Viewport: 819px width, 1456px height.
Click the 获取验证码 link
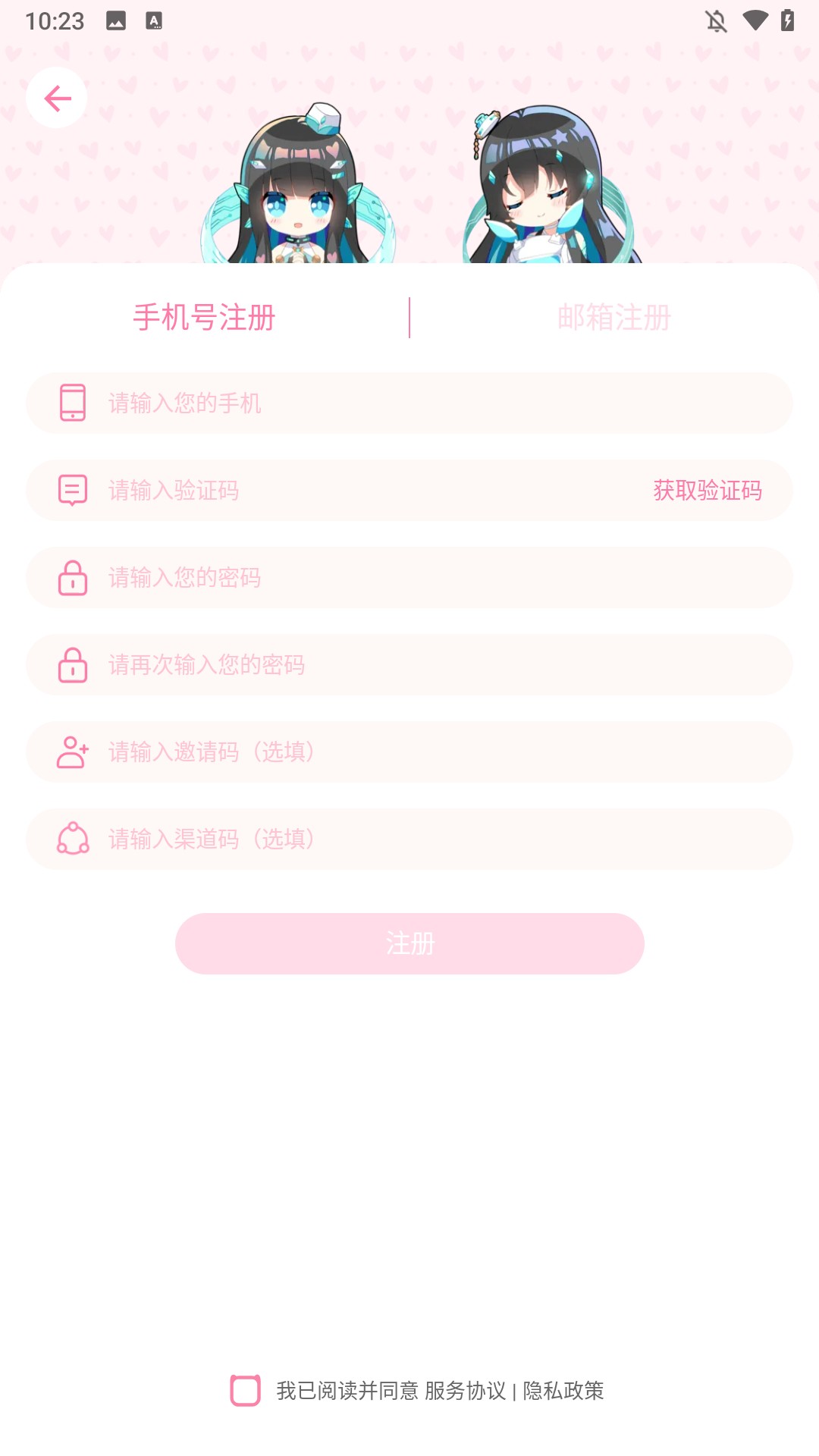[707, 491]
